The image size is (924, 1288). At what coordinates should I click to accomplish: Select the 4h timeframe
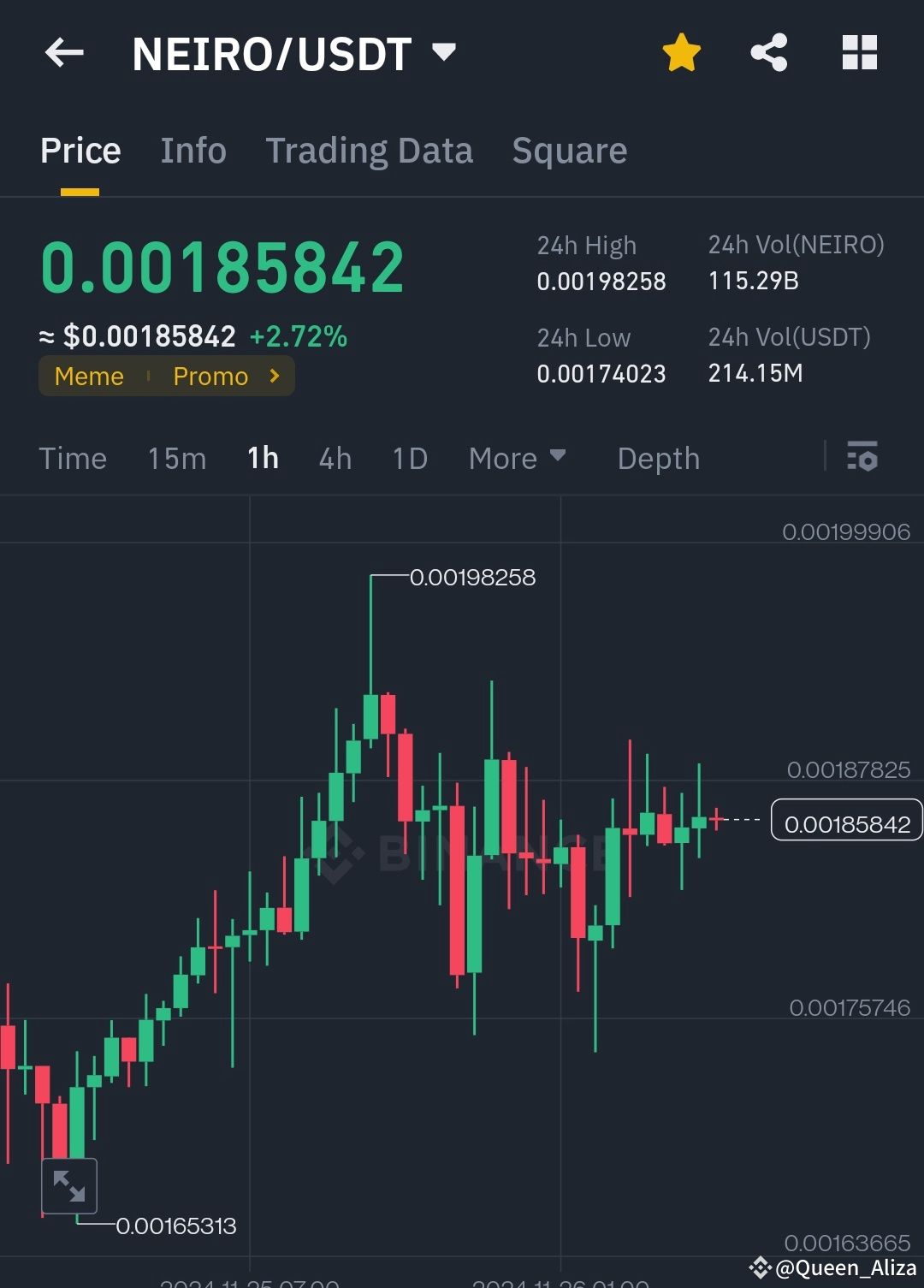click(335, 458)
